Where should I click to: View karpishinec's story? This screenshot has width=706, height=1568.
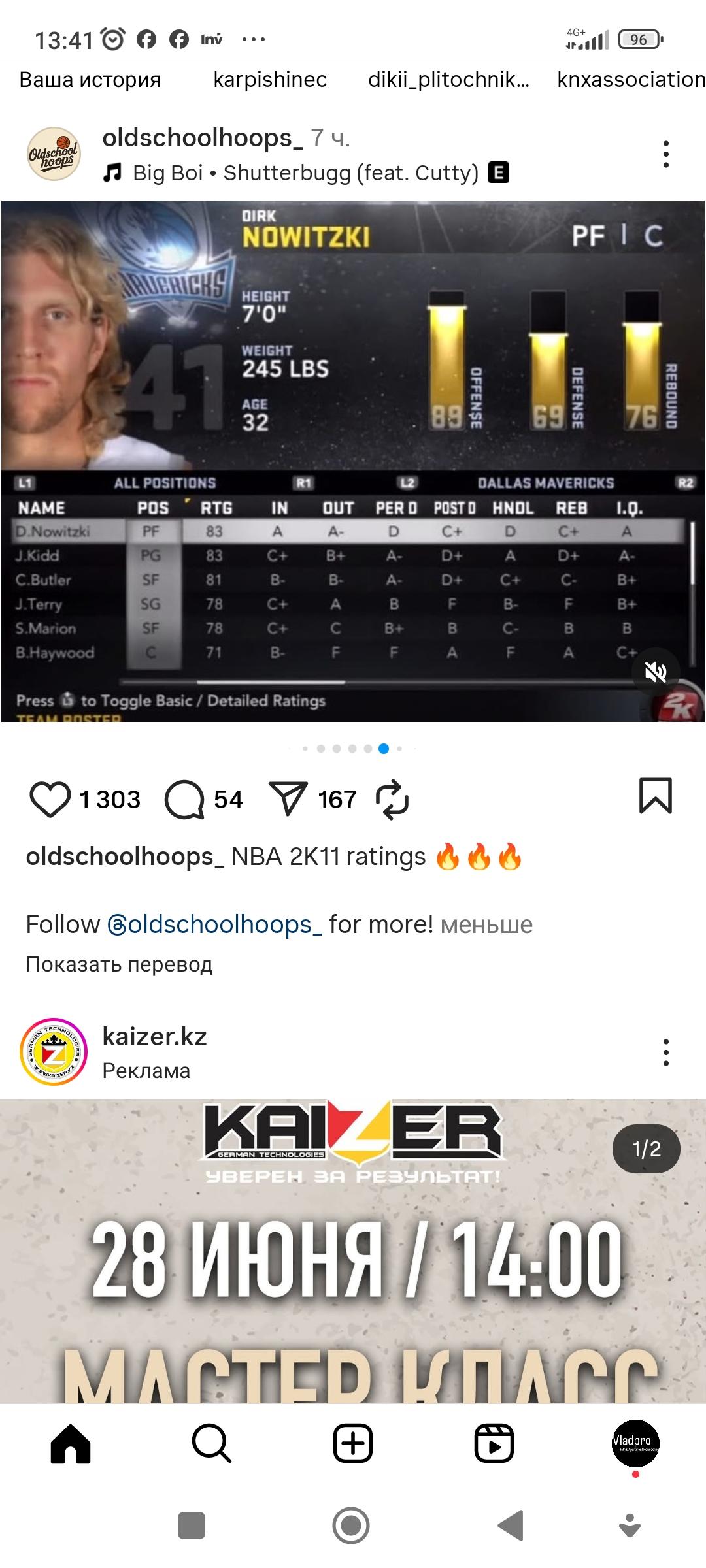[x=270, y=80]
